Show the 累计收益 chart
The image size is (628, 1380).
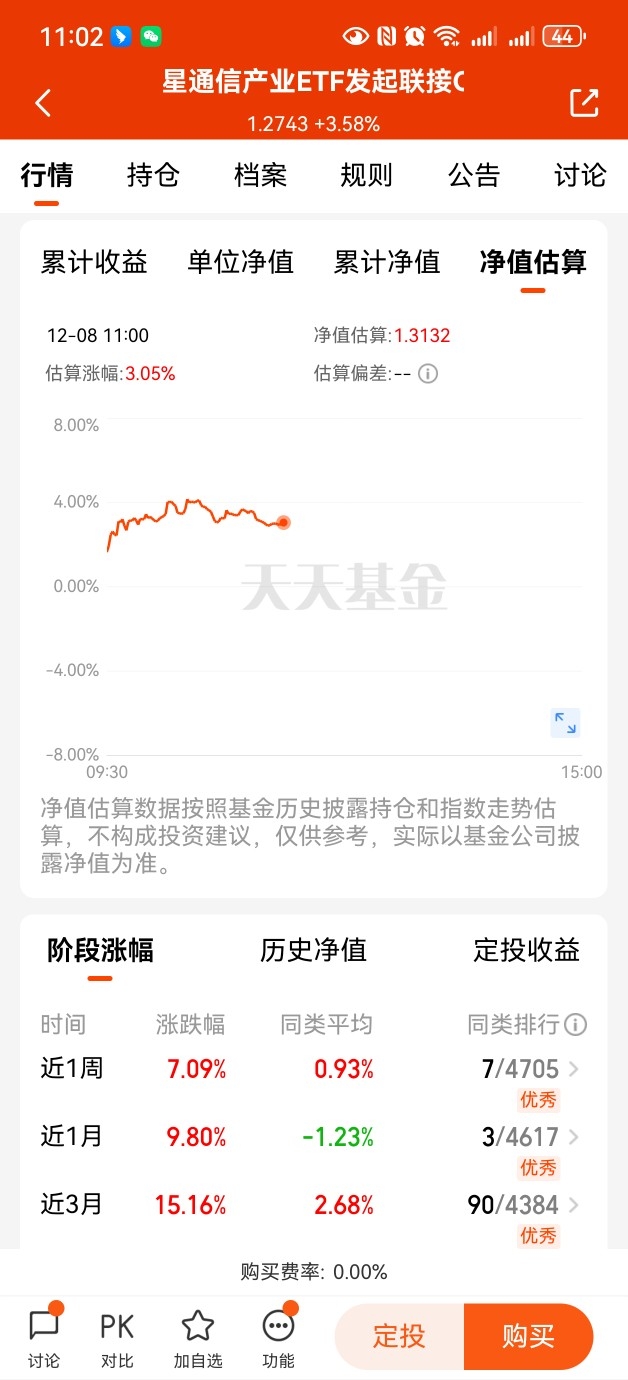click(x=94, y=262)
